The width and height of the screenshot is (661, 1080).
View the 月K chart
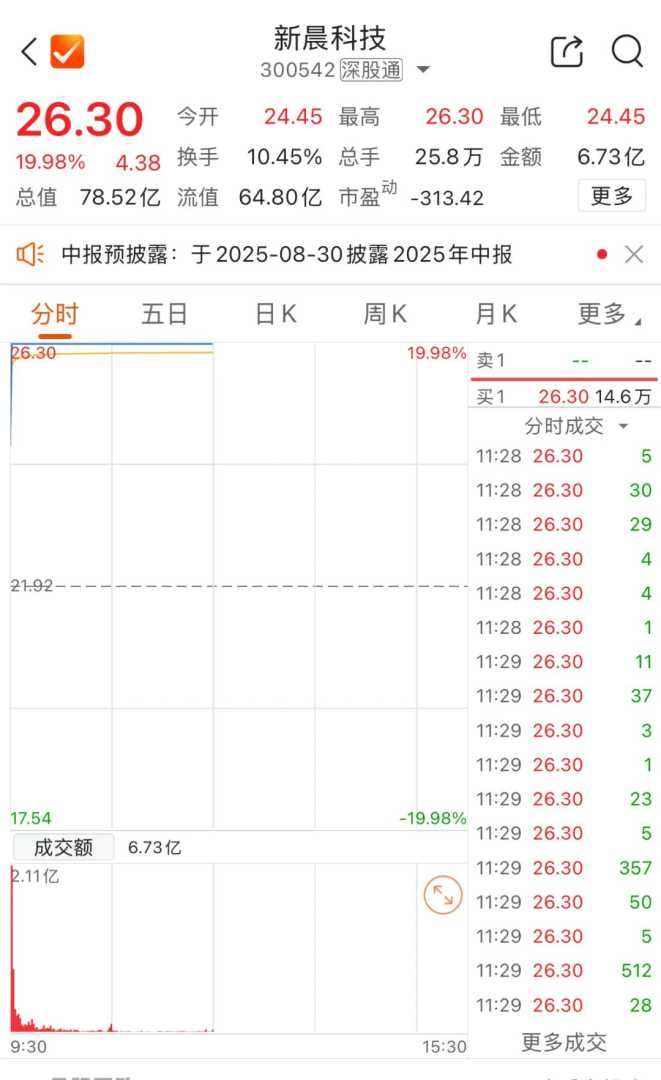click(x=495, y=314)
